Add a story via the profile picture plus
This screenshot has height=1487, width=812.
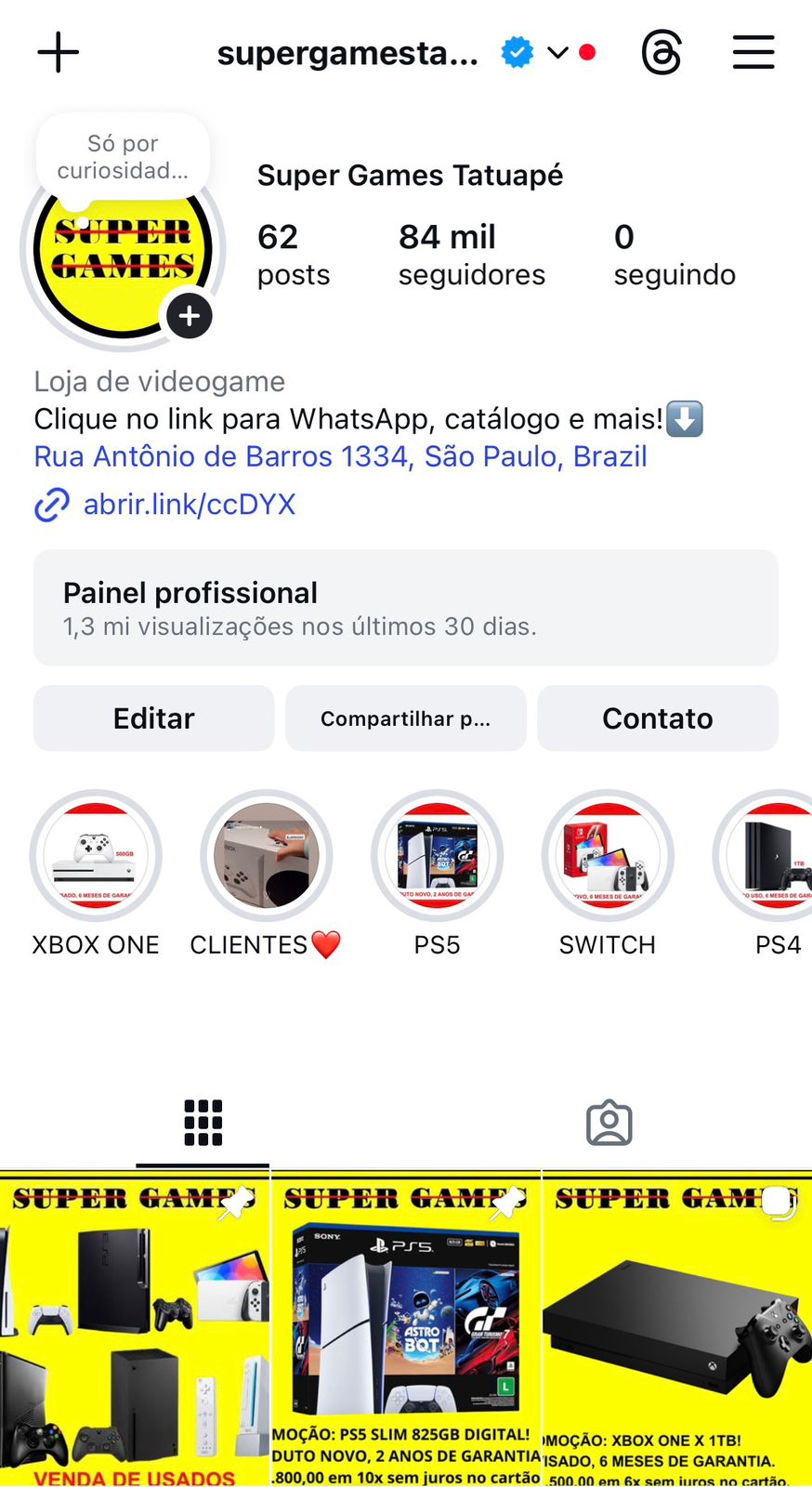pyautogui.click(x=190, y=316)
